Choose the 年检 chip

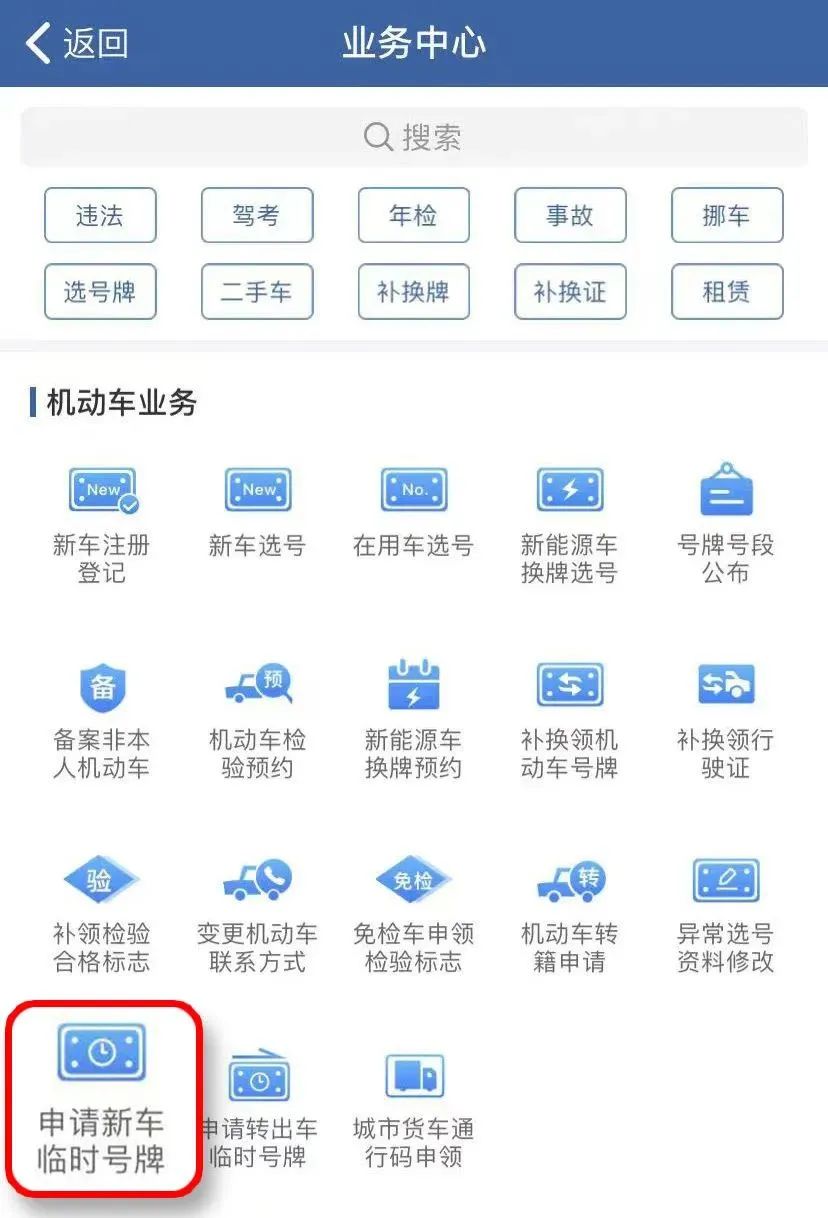(x=414, y=215)
